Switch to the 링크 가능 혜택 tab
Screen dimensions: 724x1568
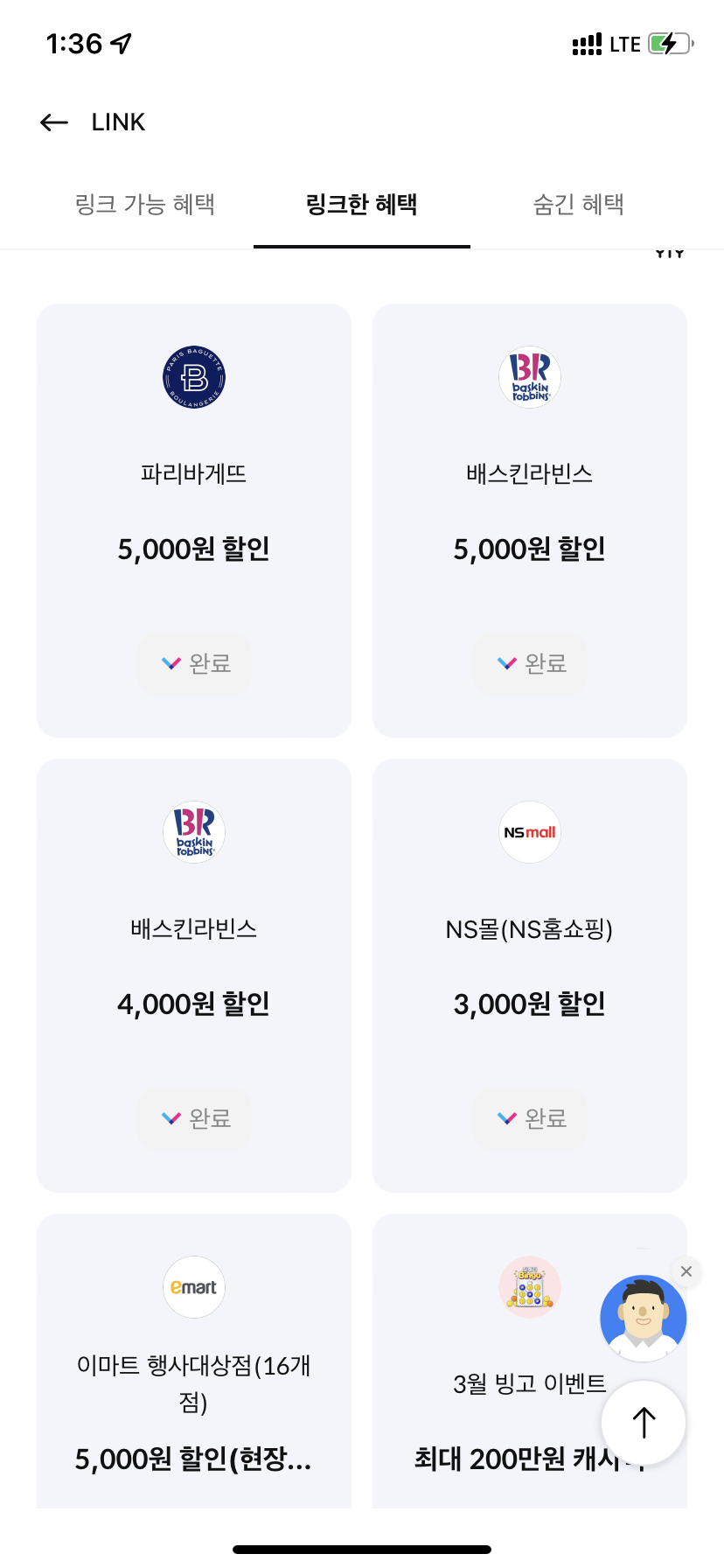(x=145, y=205)
